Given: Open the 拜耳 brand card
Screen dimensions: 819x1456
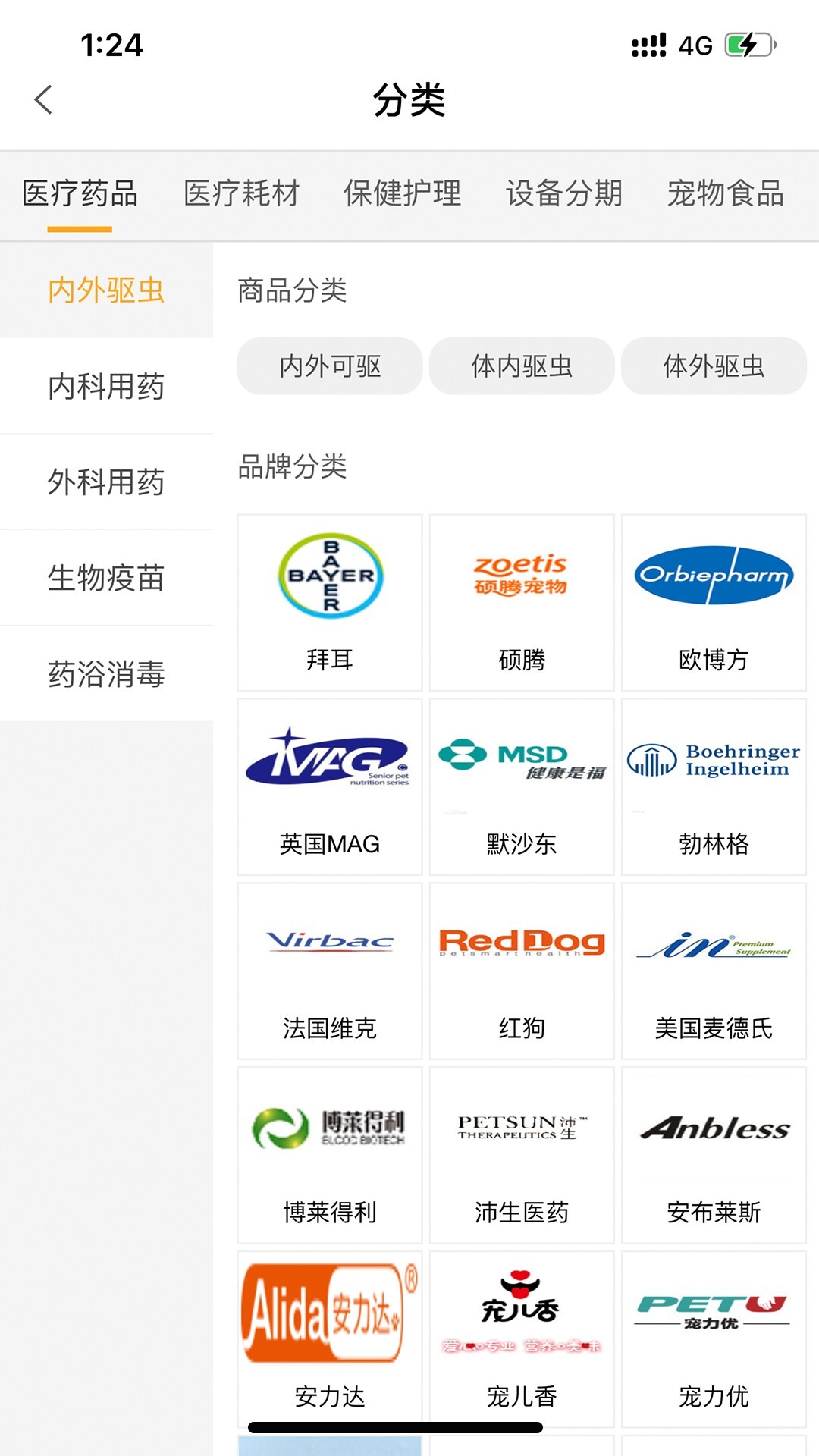Looking at the screenshot, I should 330,603.
